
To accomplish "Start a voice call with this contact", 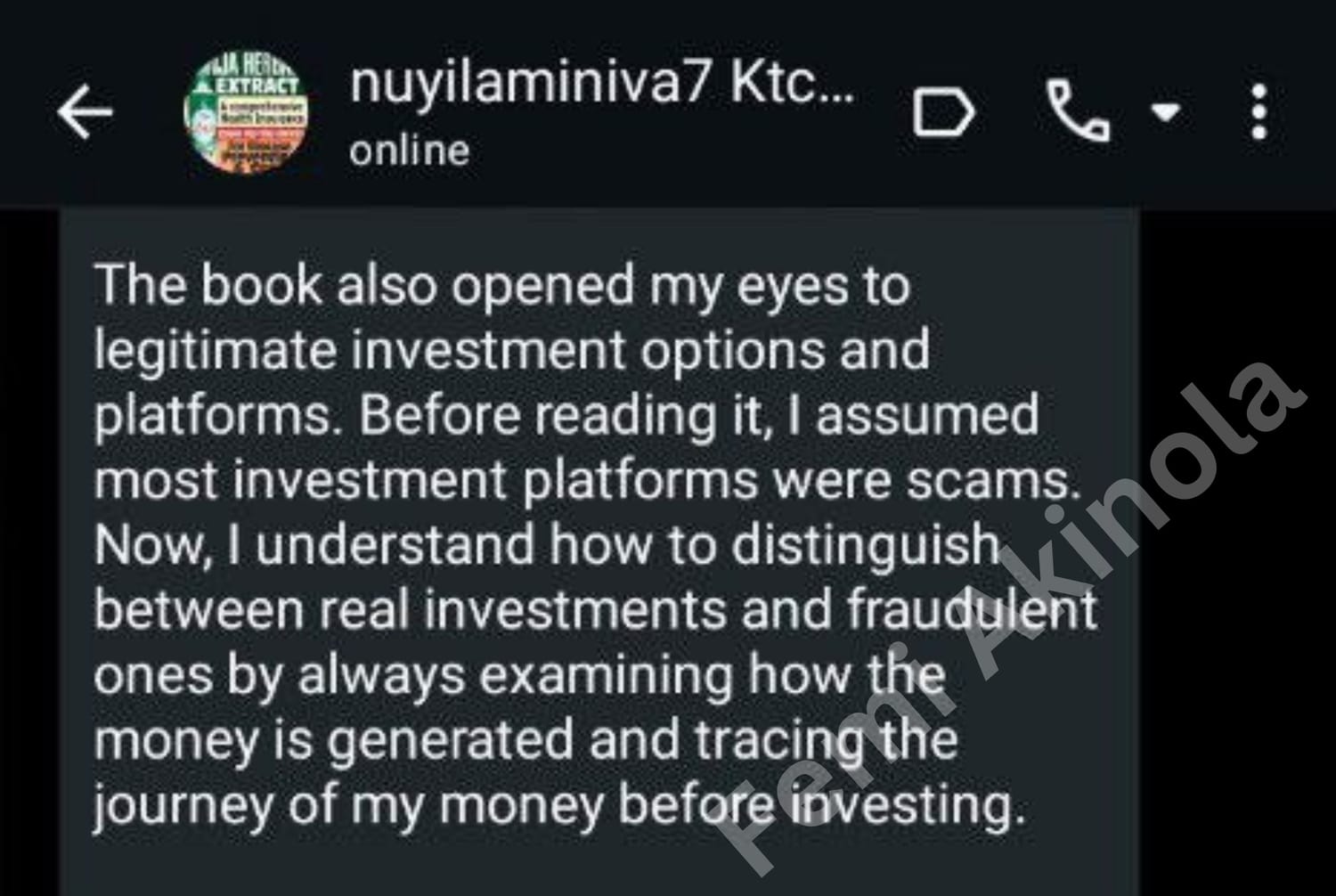I will [1078, 111].
